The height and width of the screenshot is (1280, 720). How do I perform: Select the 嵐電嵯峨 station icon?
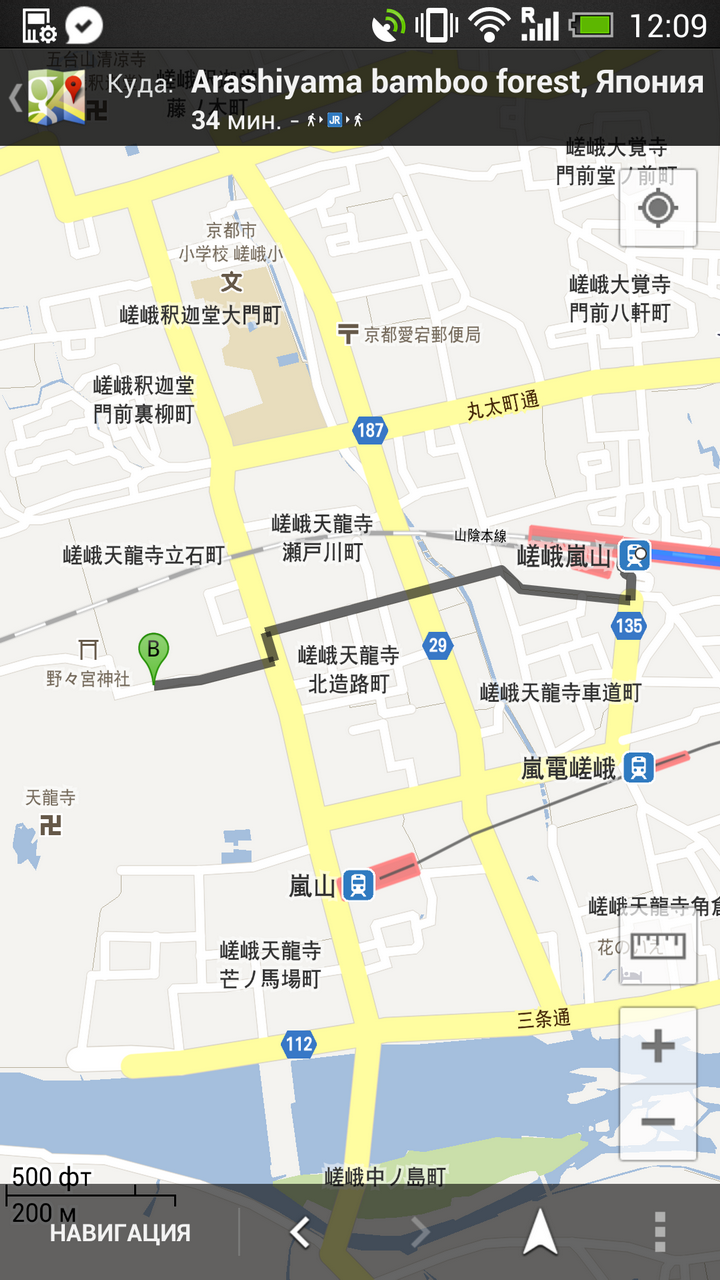[638, 768]
